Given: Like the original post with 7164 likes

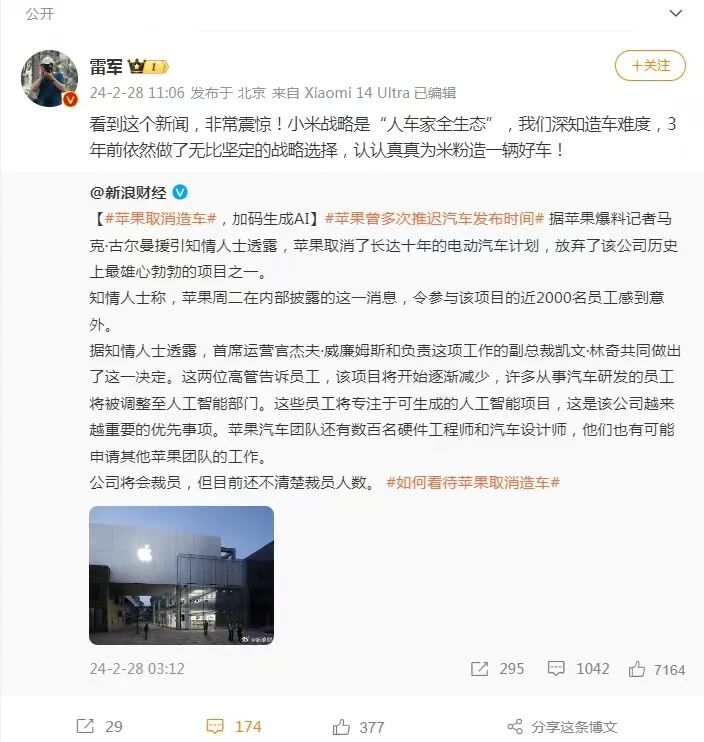Looking at the screenshot, I should (657, 670).
